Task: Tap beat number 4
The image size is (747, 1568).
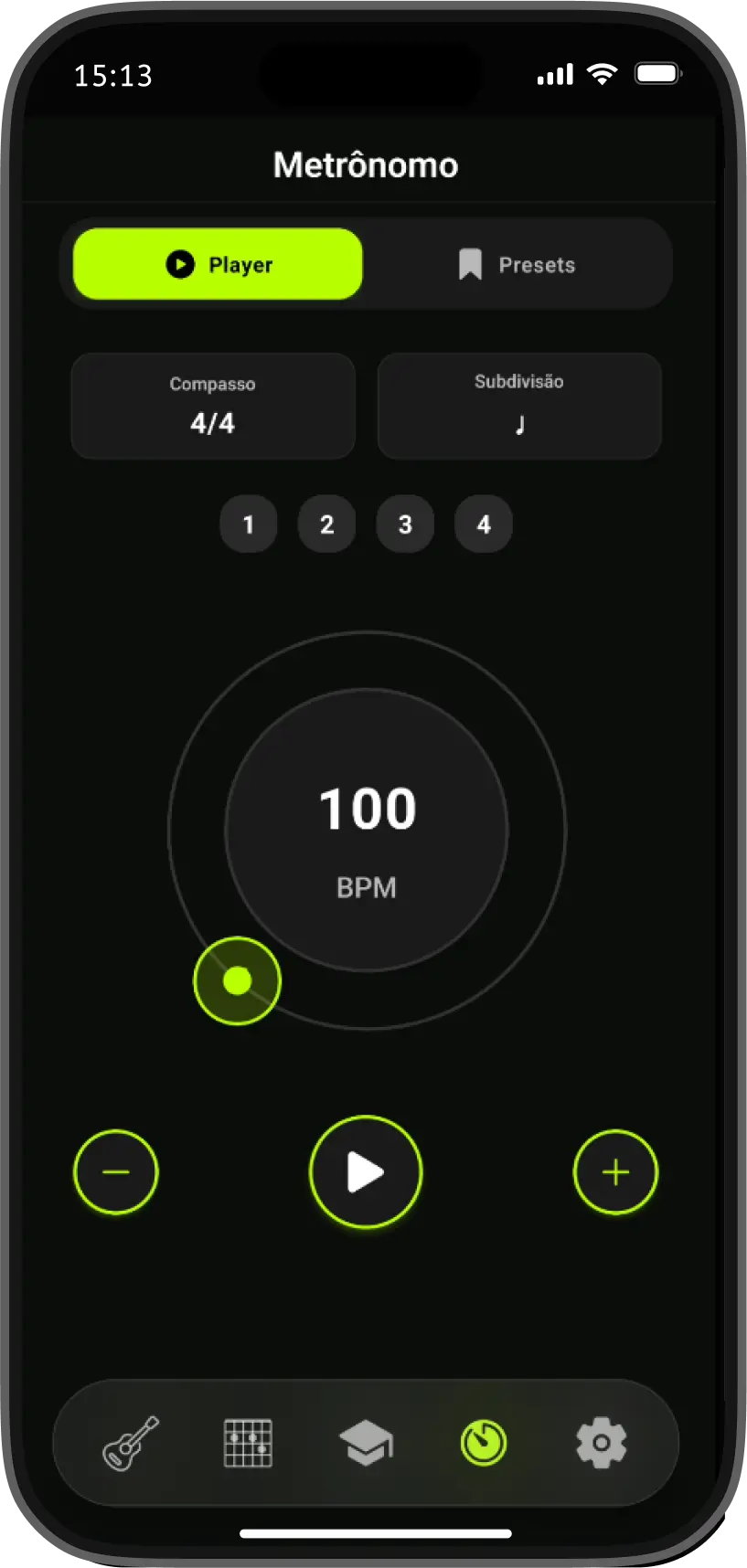Action: (x=484, y=524)
